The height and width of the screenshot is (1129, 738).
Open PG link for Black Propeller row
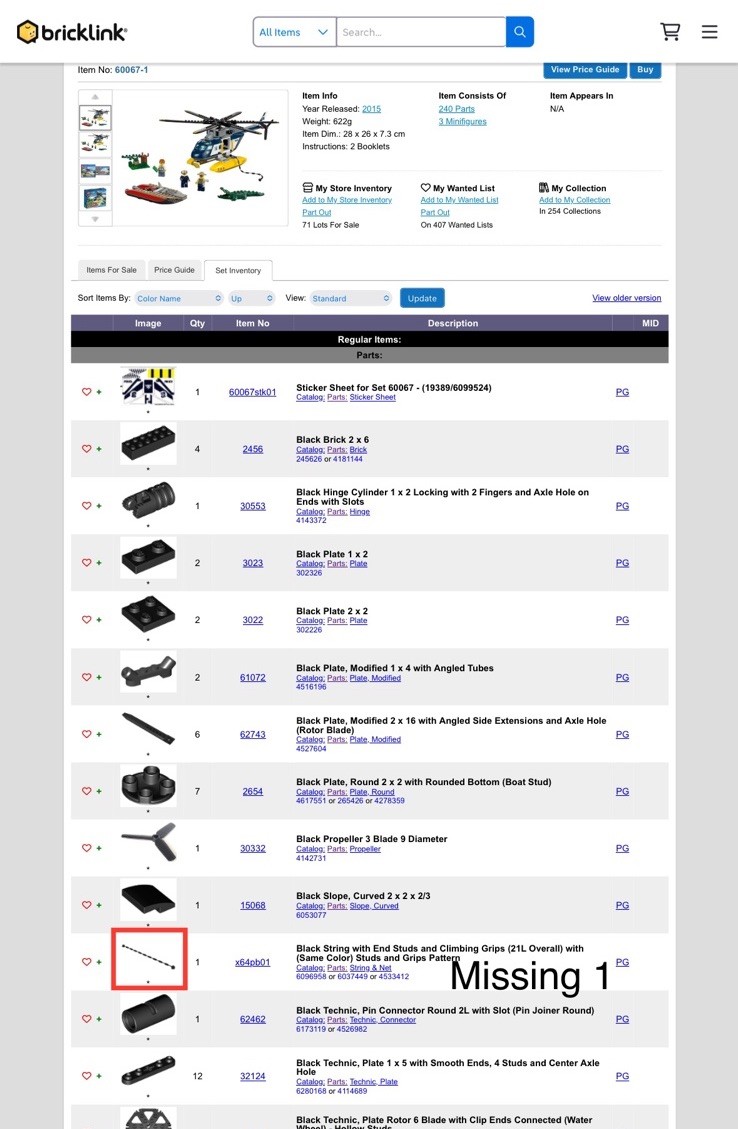(622, 848)
